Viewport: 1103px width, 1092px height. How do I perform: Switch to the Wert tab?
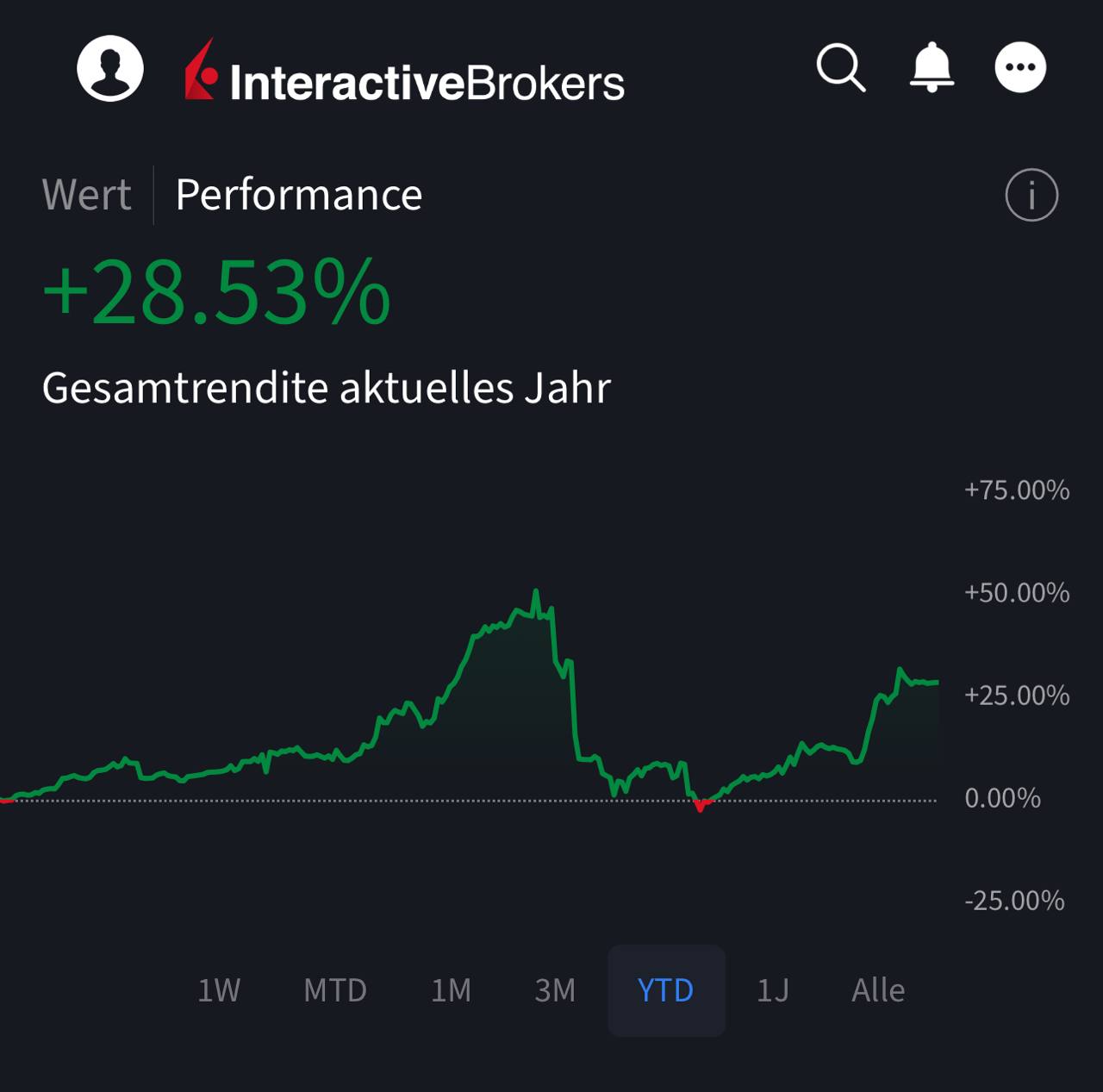point(86,195)
